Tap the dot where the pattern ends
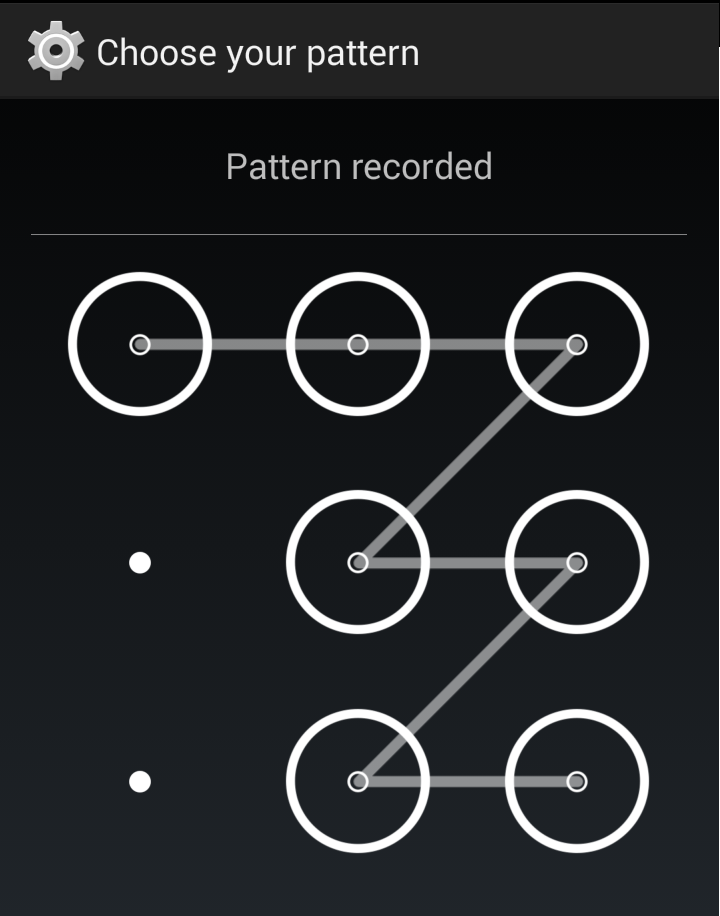This screenshot has height=916, width=720. click(576, 781)
